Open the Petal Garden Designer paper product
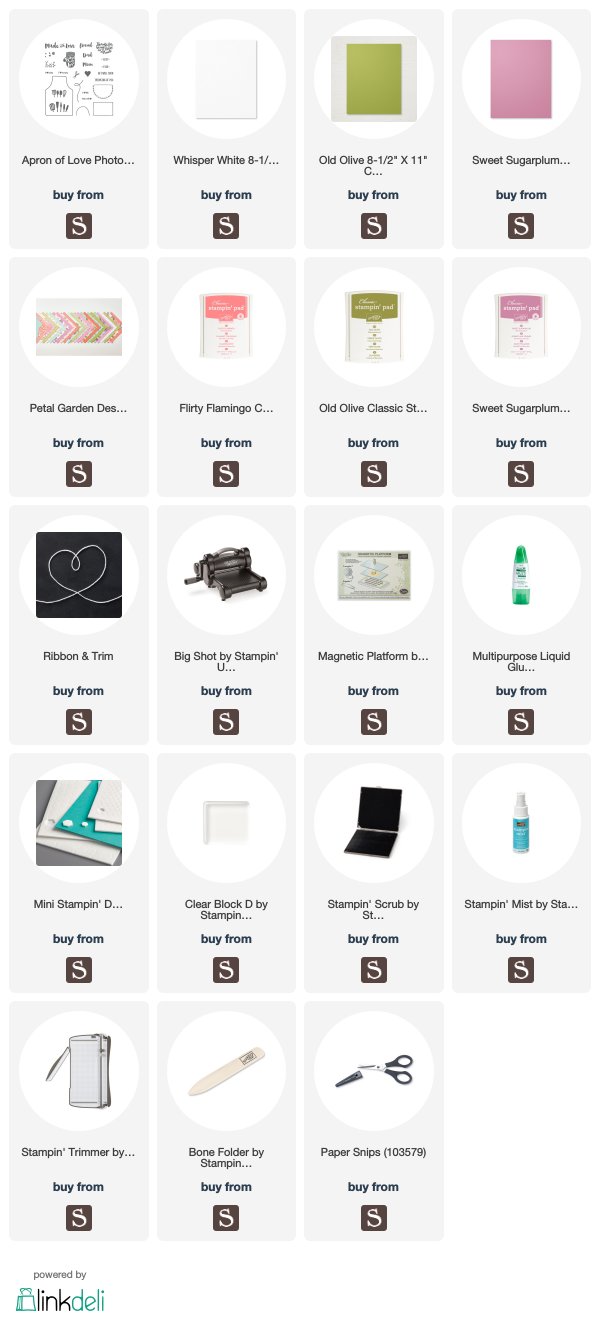Viewport: 600px width, 1321px height. (79, 377)
